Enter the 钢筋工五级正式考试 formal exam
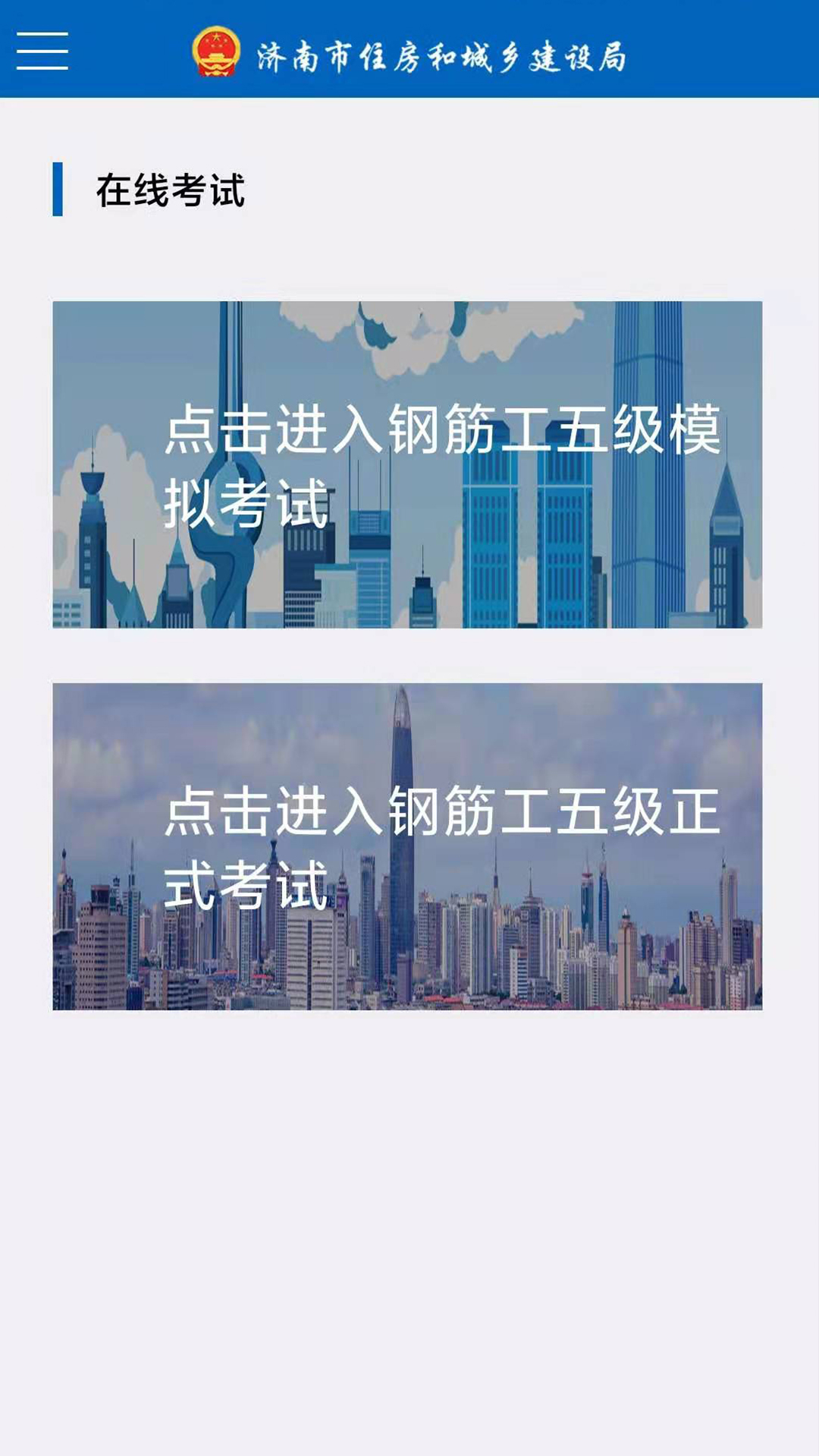Screen dimensions: 819x1456 coord(407,846)
